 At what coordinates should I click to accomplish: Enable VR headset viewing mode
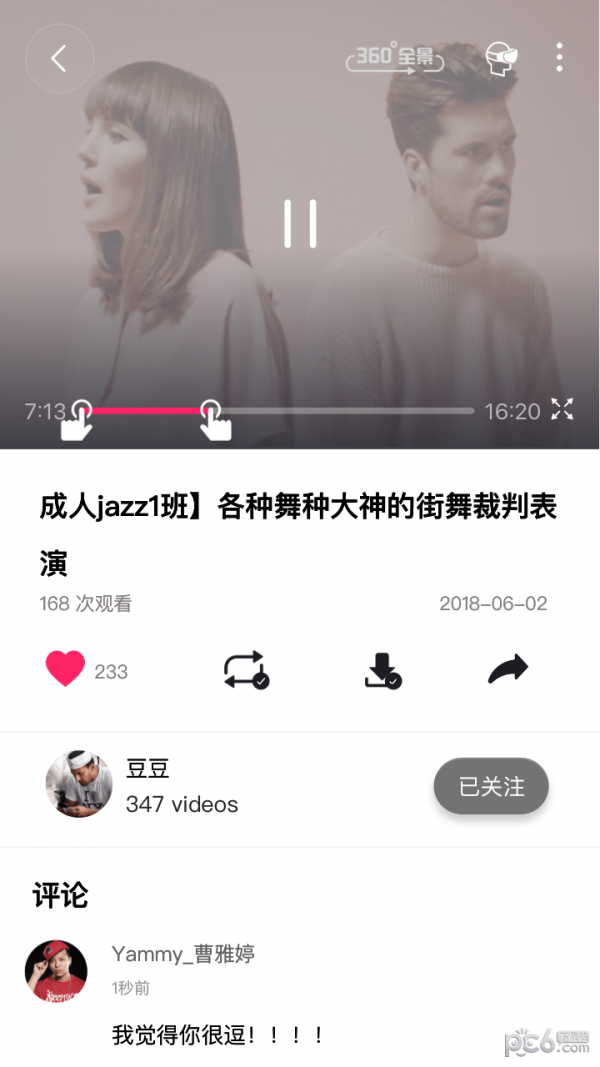point(501,58)
